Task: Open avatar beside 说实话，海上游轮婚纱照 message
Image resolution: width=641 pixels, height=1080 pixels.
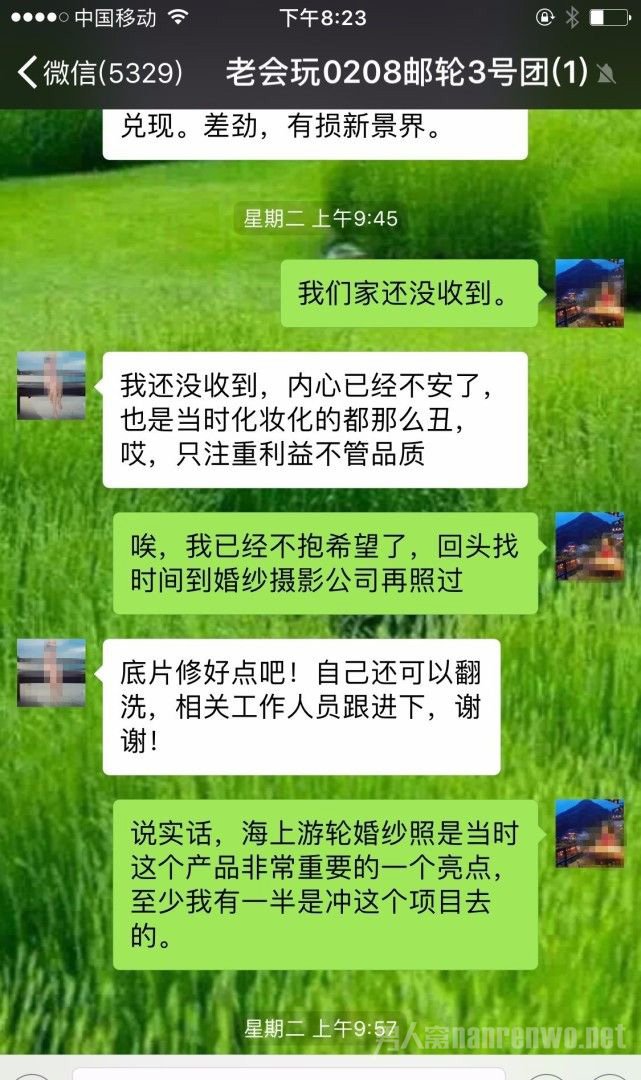Action: (x=589, y=833)
